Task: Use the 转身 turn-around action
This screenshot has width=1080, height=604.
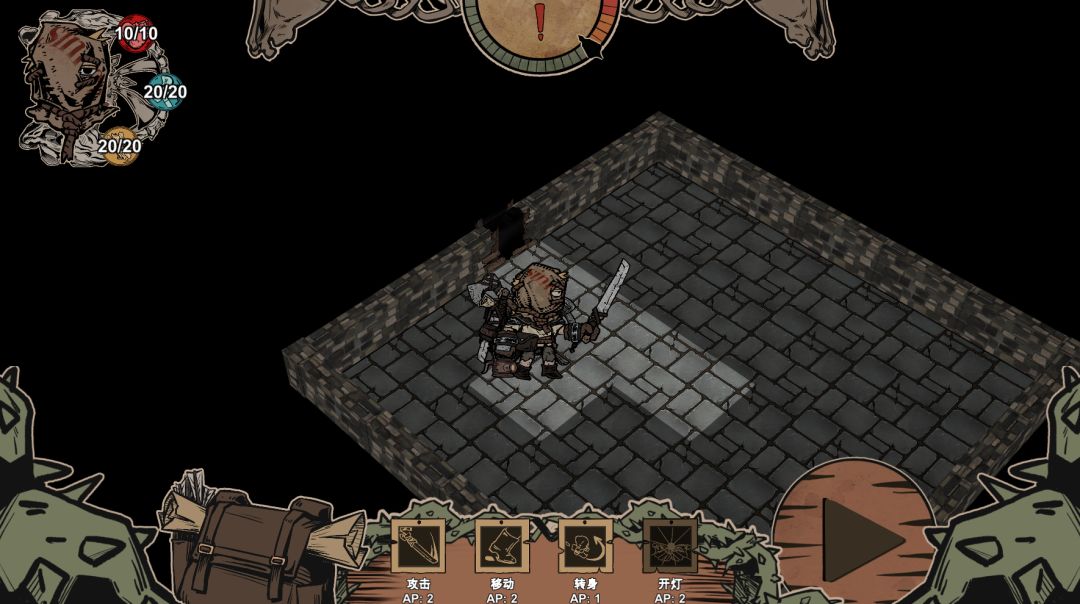Action: pyautogui.click(x=585, y=547)
